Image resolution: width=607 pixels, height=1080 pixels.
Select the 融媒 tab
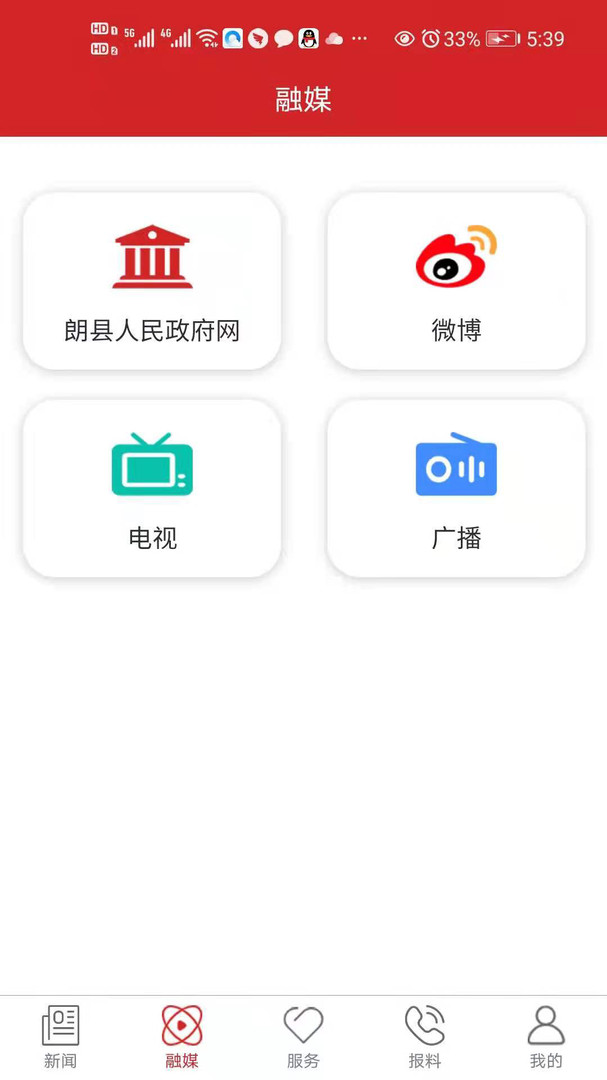pyautogui.click(x=182, y=1037)
